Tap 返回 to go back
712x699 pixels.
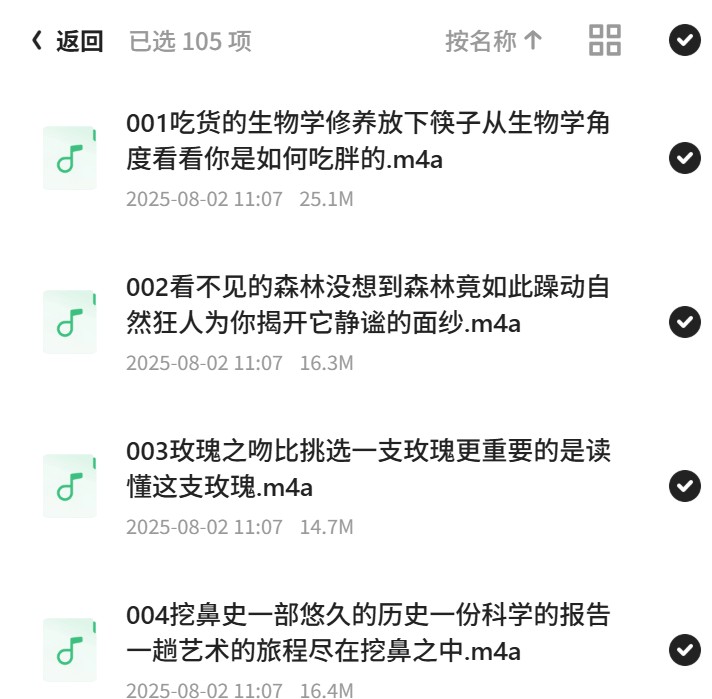click(67, 41)
